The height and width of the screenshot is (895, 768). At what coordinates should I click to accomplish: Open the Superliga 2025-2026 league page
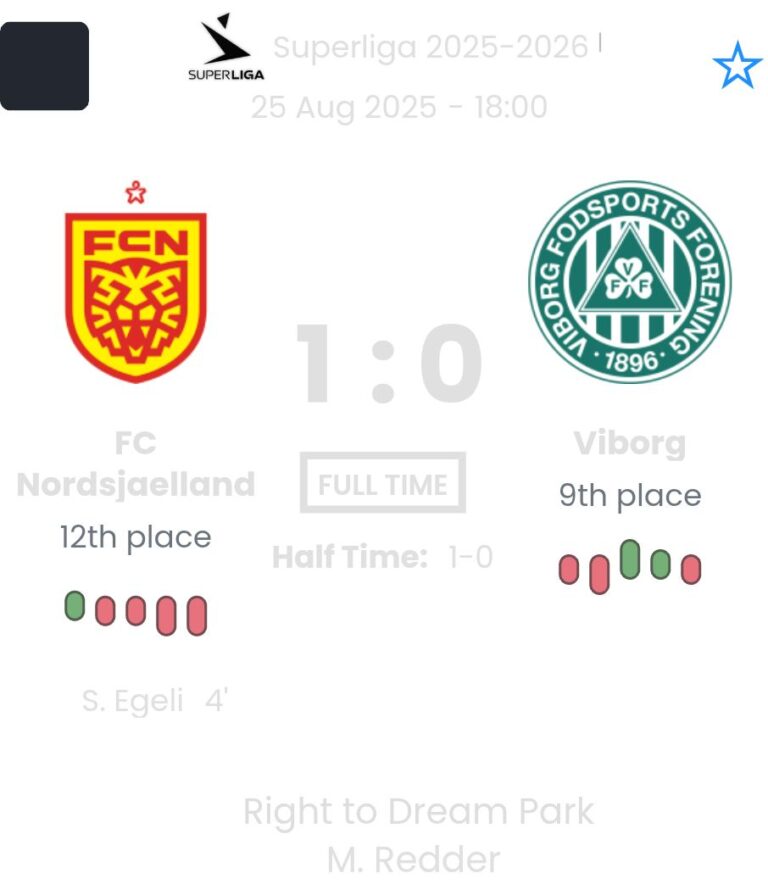430,47
